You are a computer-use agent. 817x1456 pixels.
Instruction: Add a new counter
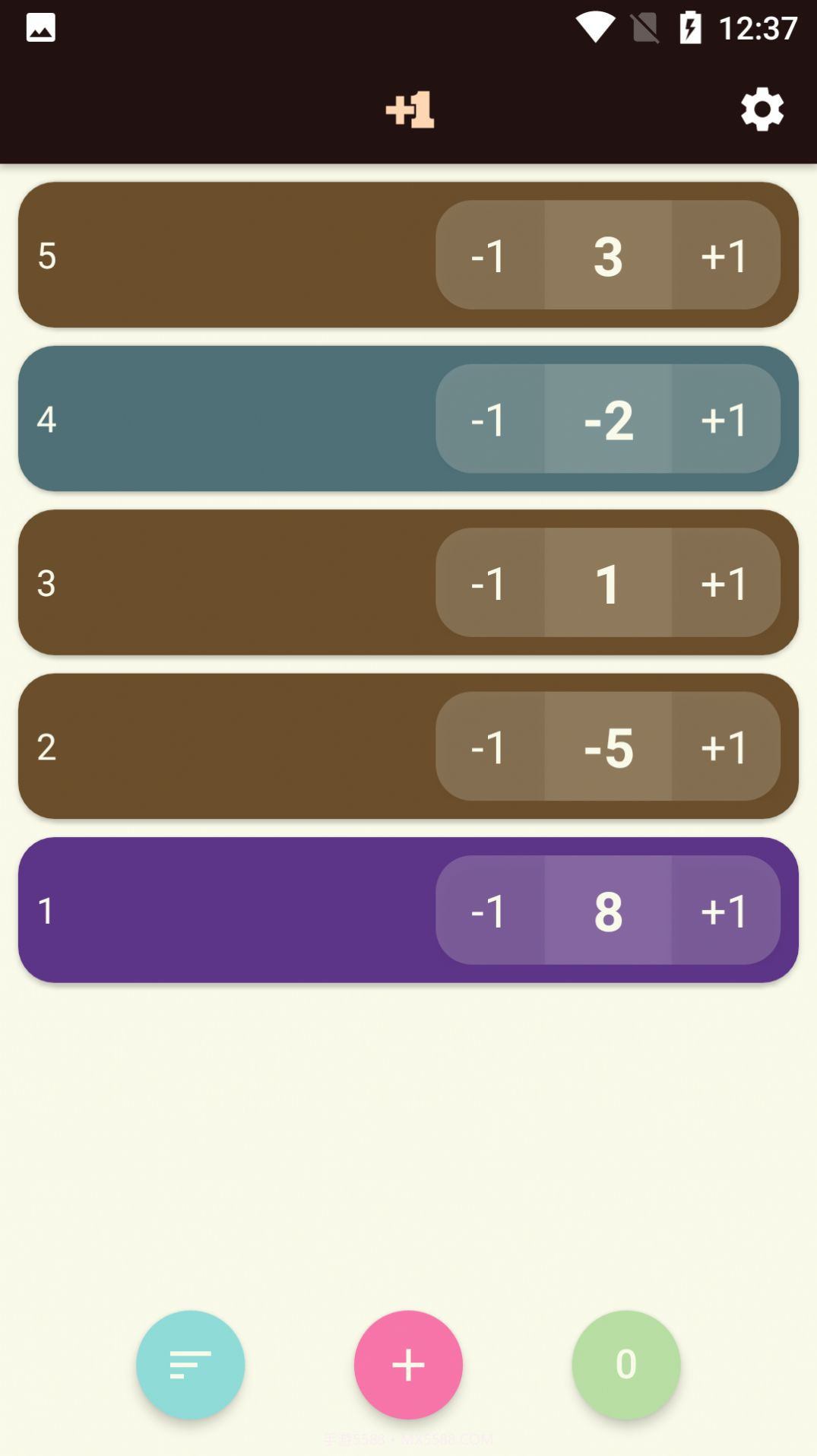tap(408, 1365)
